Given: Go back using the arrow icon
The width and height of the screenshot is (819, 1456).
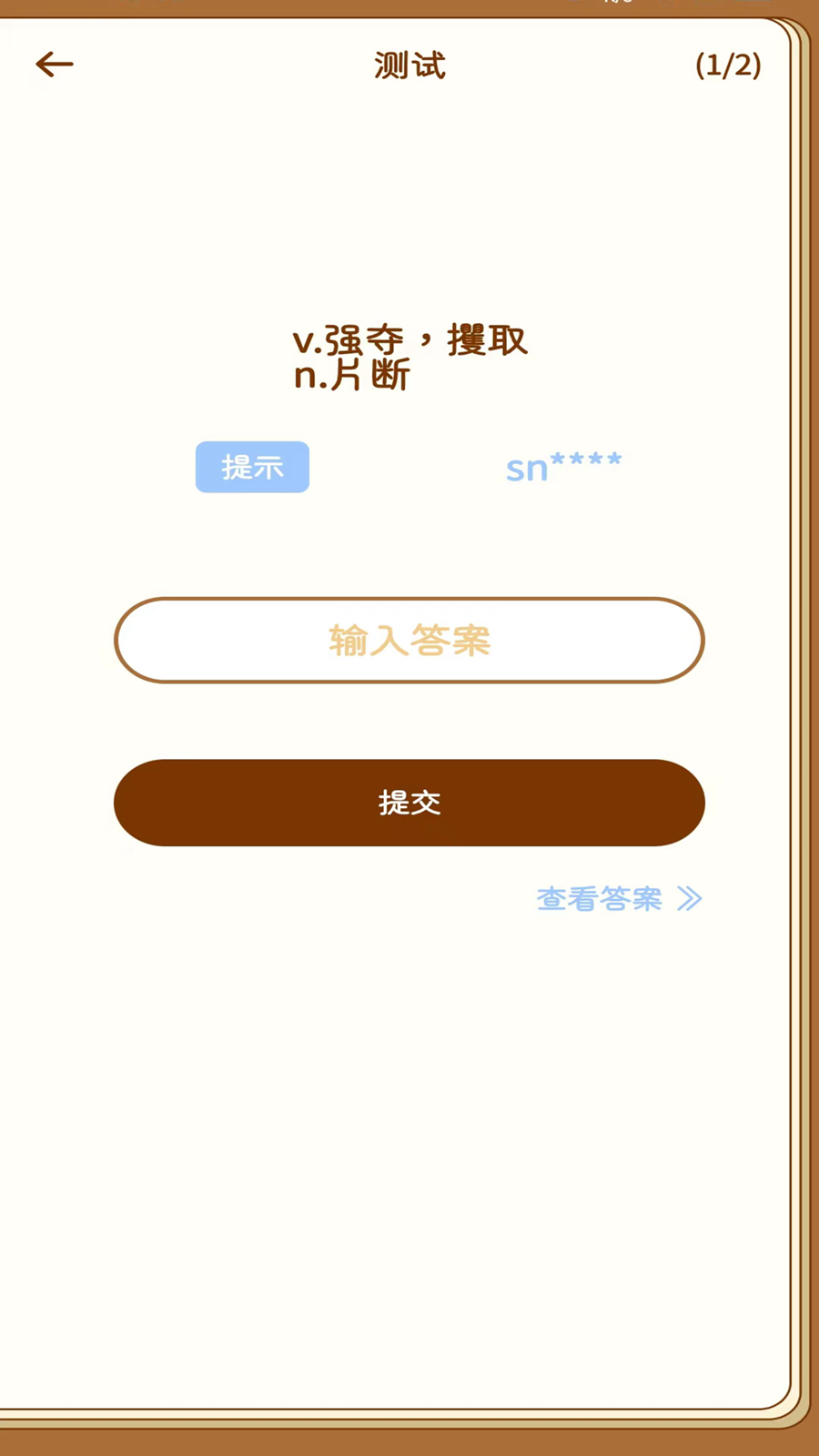Looking at the screenshot, I should pos(55,65).
